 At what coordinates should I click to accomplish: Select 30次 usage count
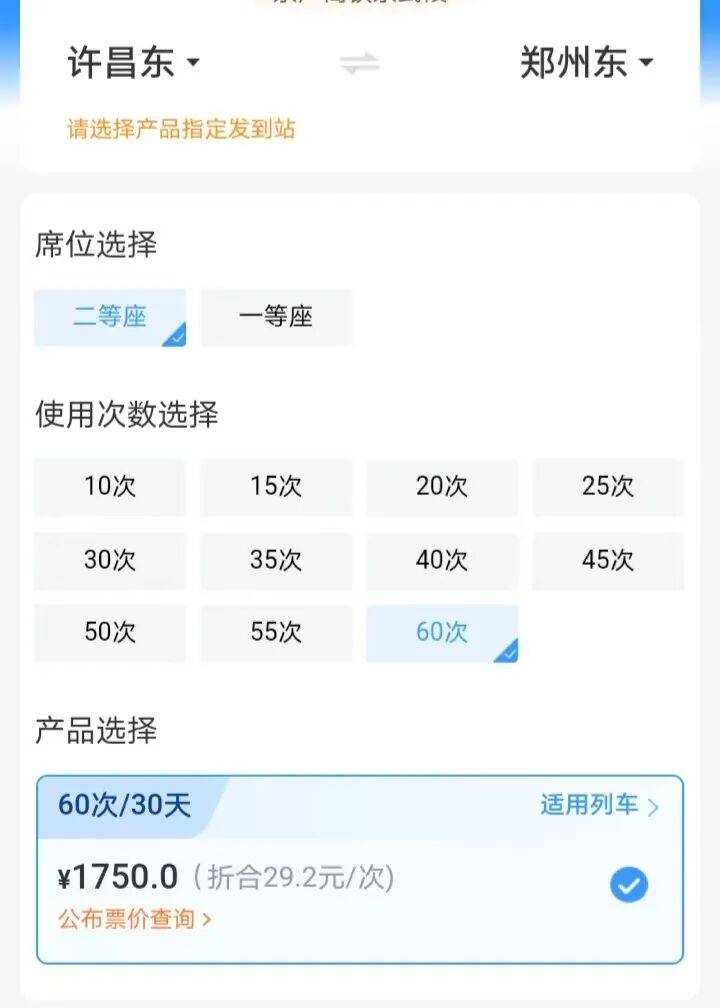click(x=110, y=560)
